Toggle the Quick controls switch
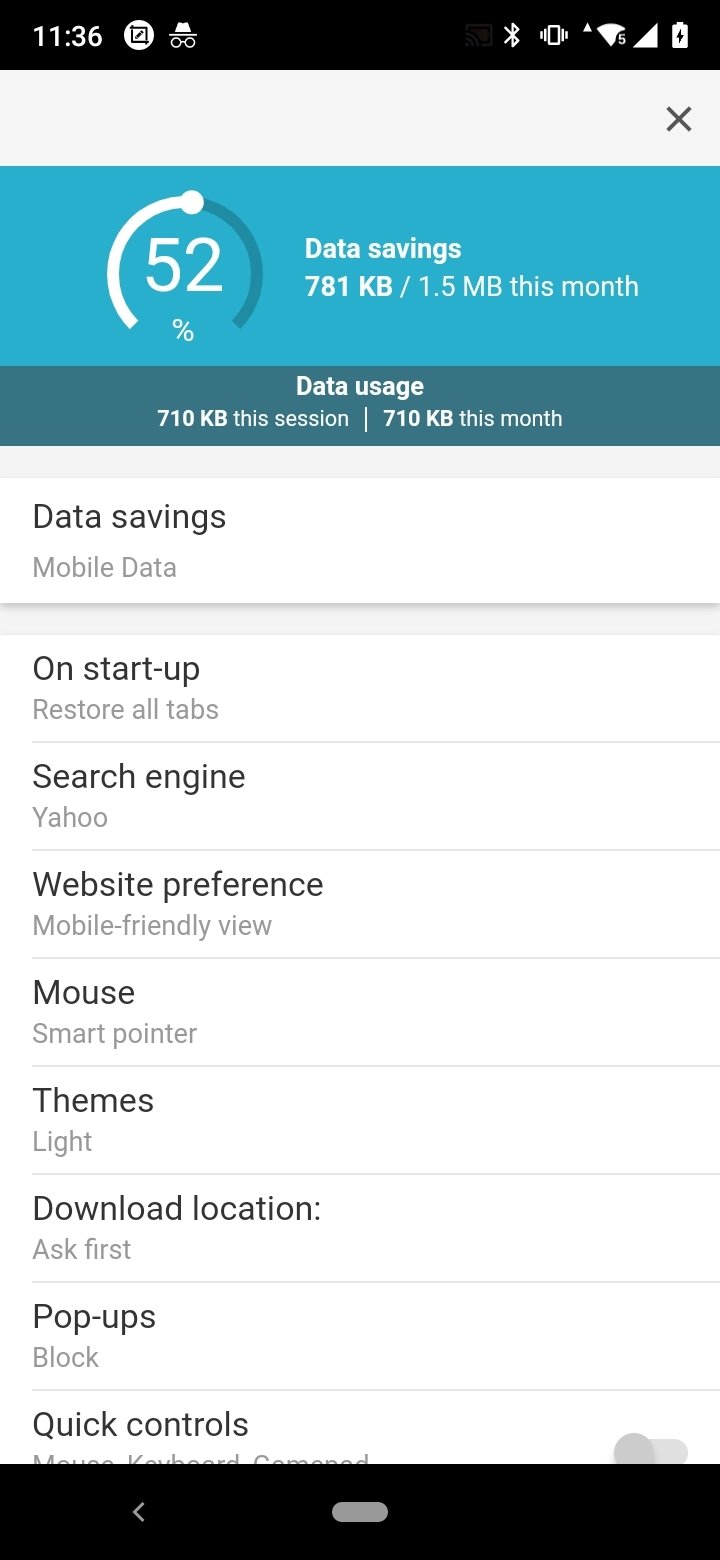The height and width of the screenshot is (1560, 720). [x=651, y=1450]
